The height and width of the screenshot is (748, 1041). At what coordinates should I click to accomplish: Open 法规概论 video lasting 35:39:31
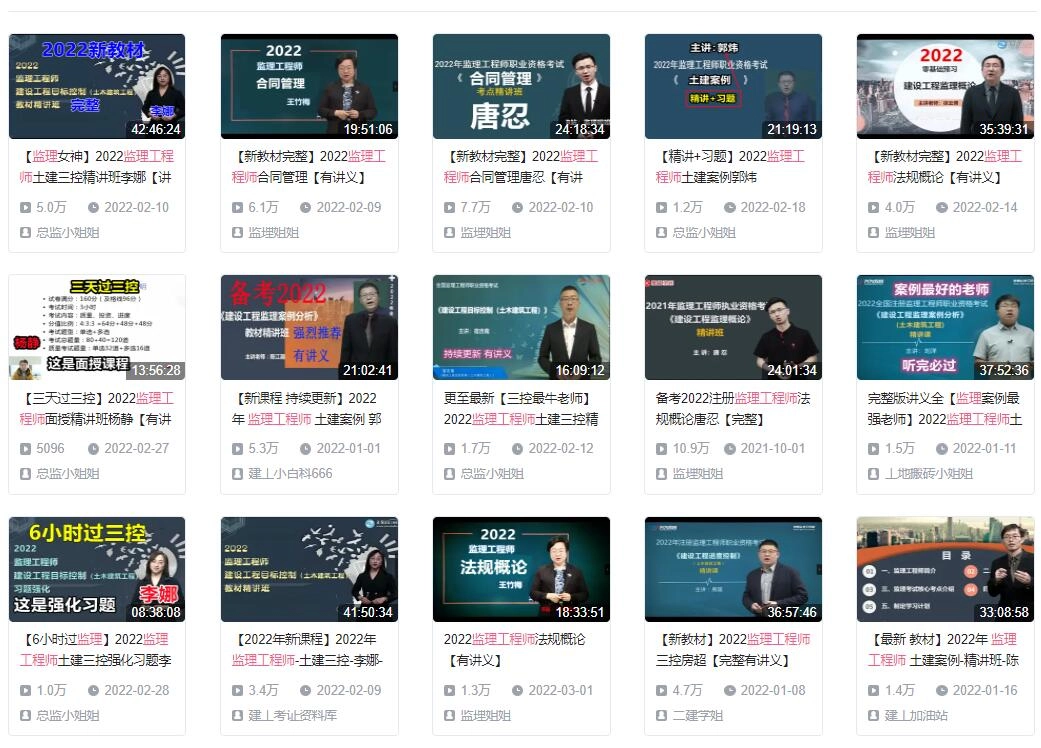(x=945, y=86)
